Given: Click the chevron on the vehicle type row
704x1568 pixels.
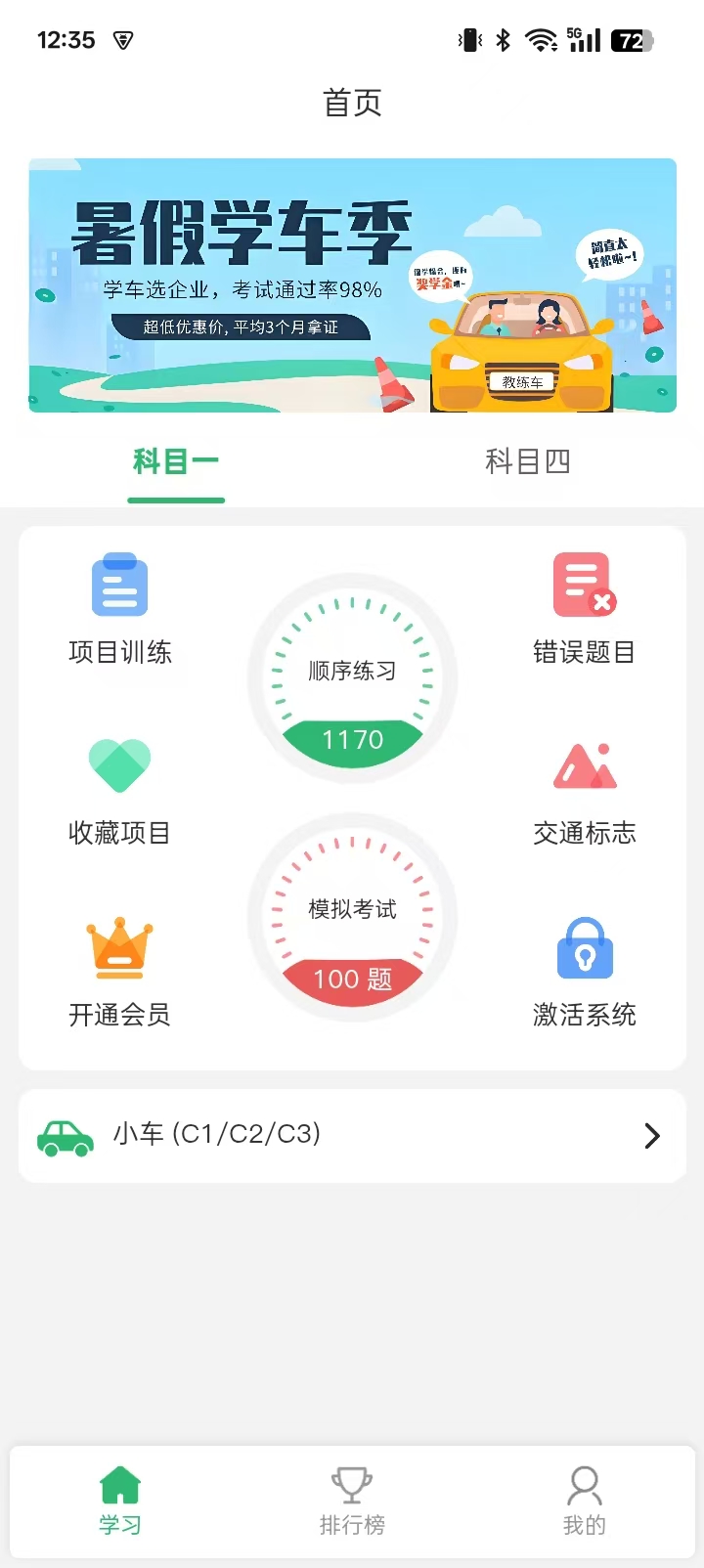Looking at the screenshot, I should click(x=652, y=1135).
